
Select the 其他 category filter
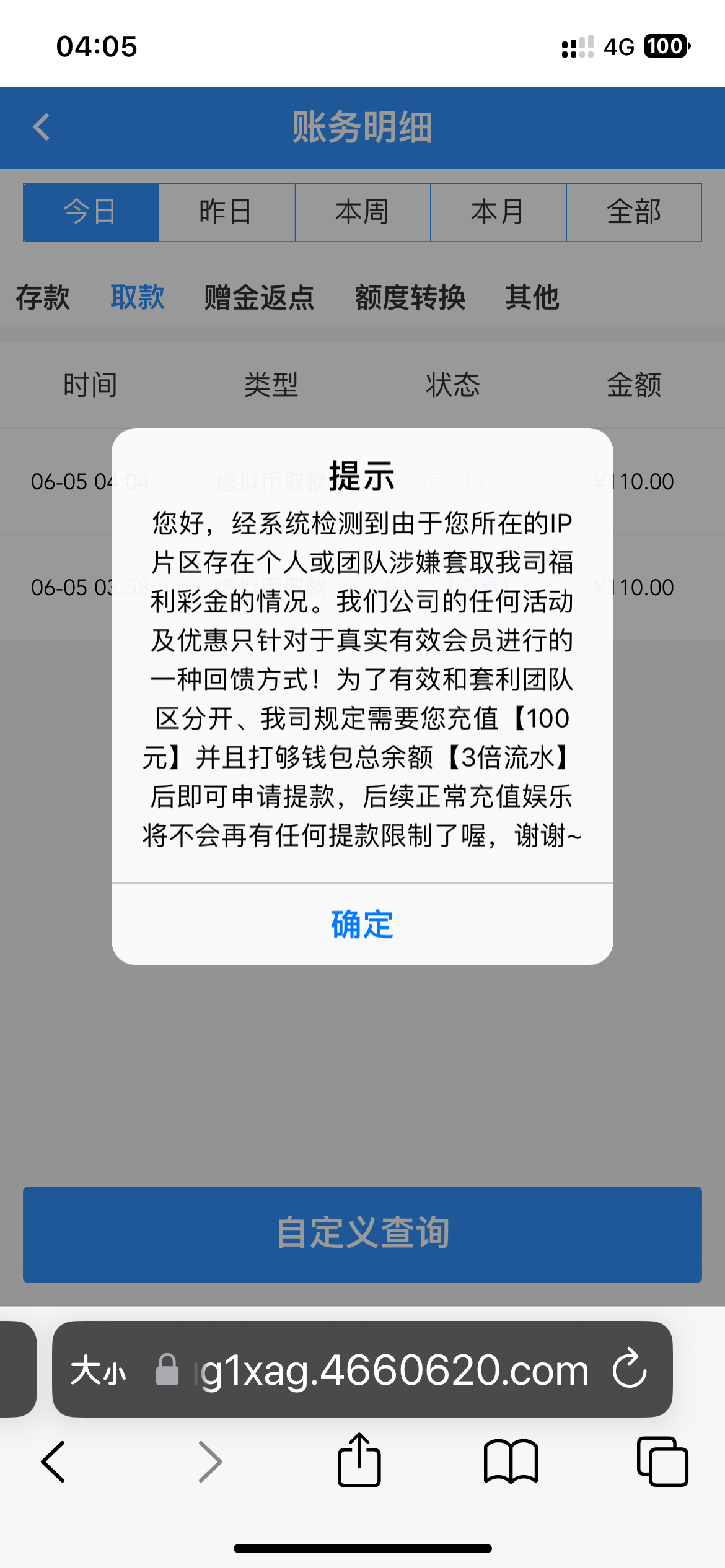click(533, 298)
